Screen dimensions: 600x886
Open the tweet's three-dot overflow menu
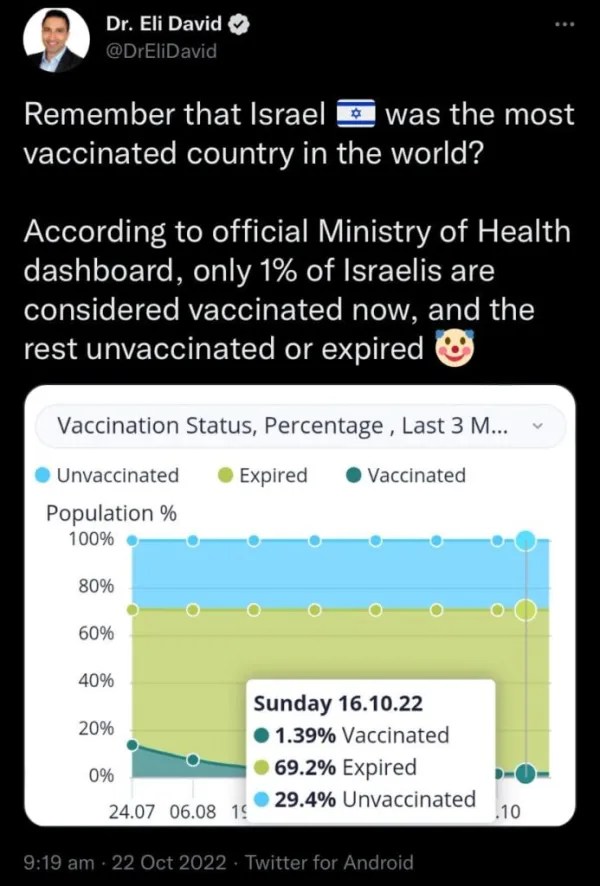pos(564,24)
